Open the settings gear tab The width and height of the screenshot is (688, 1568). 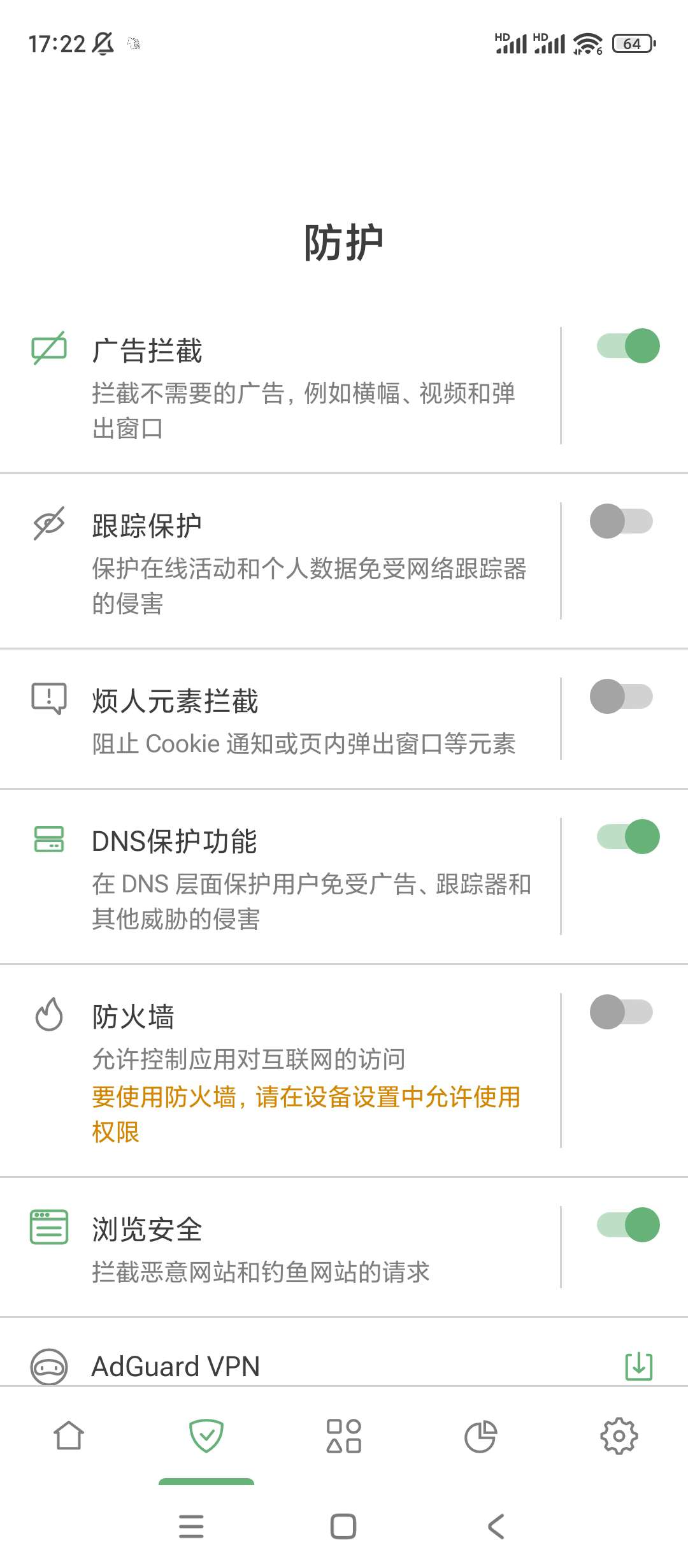point(619,1437)
